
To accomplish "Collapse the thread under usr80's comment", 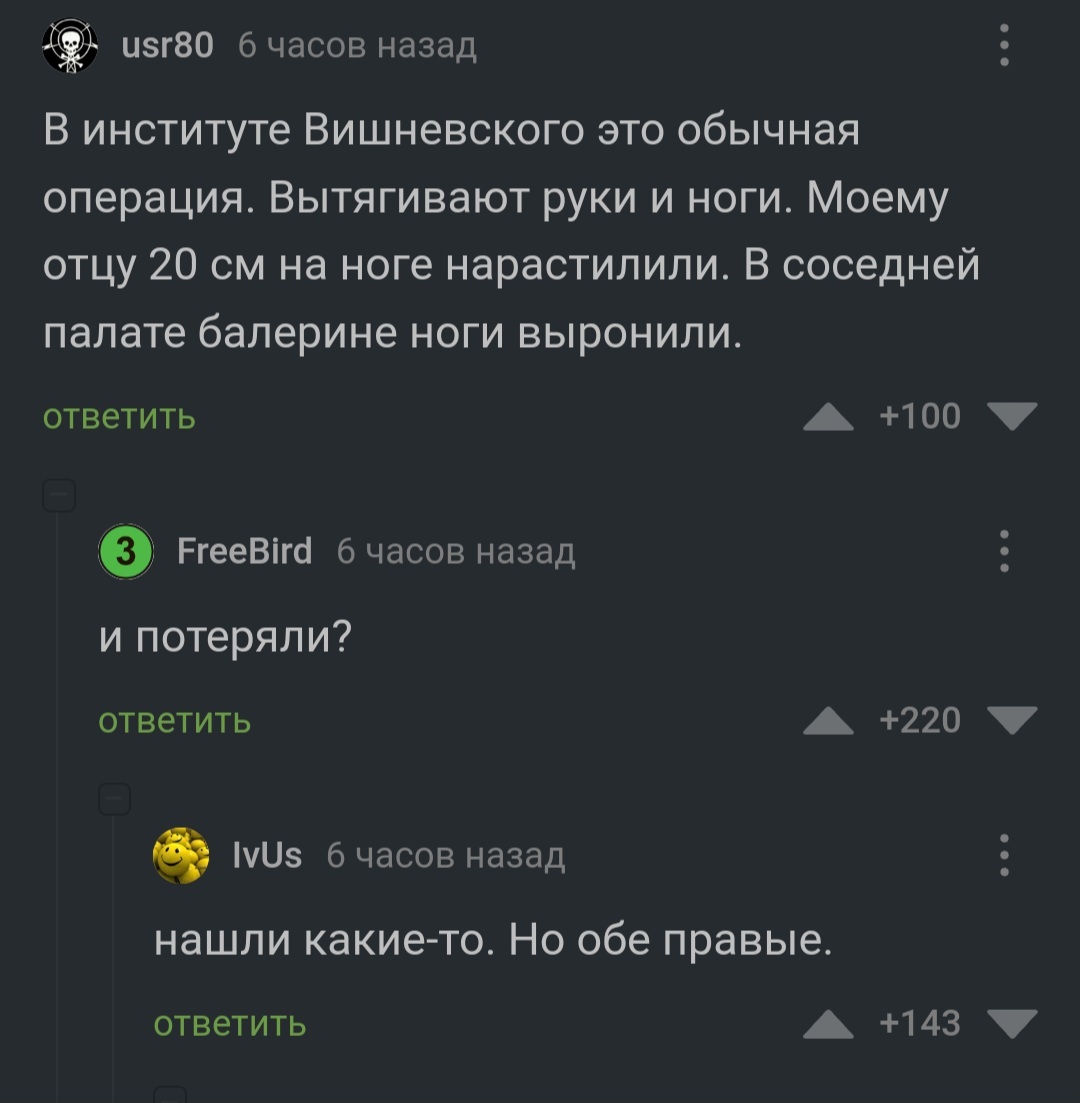I will [59, 495].
